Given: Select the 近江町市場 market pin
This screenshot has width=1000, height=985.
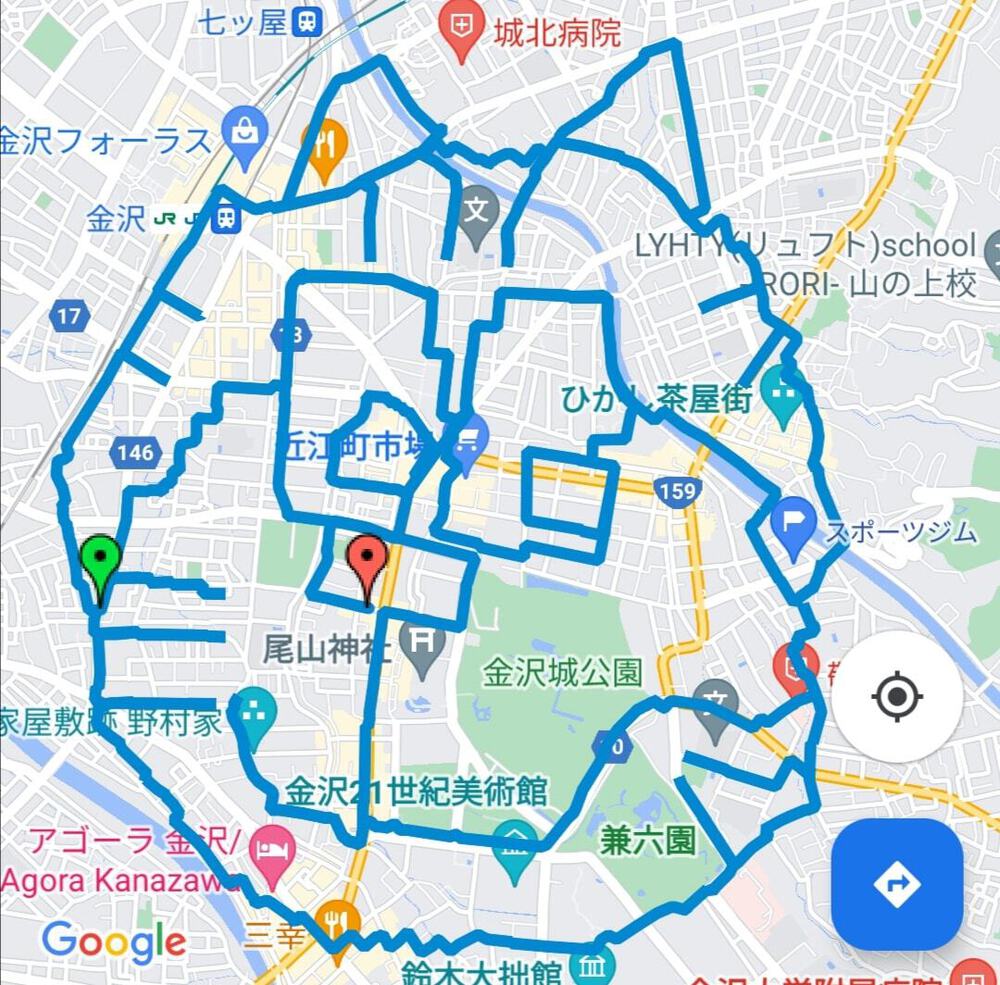Looking at the screenshot, I should point(467,443).
